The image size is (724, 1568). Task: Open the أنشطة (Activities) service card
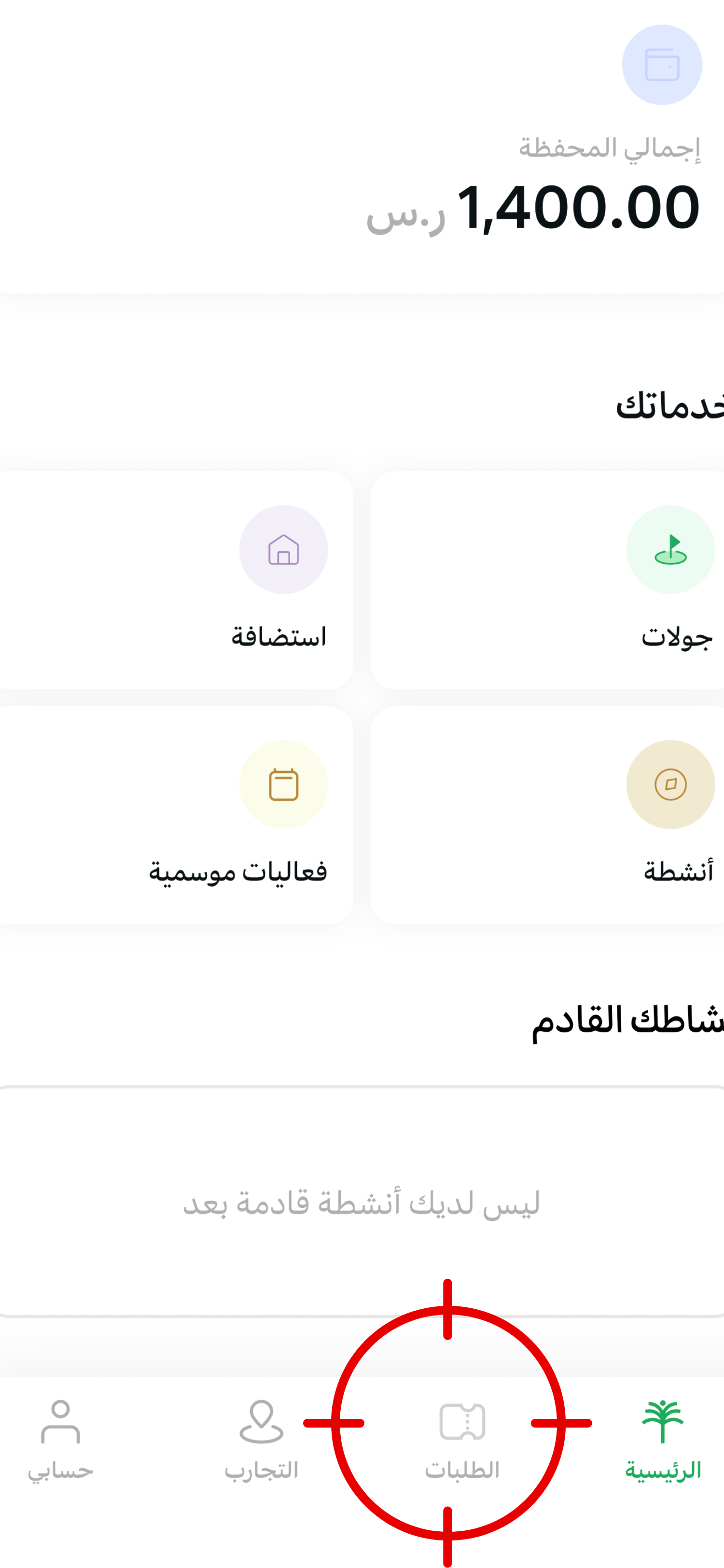point(546,815)
